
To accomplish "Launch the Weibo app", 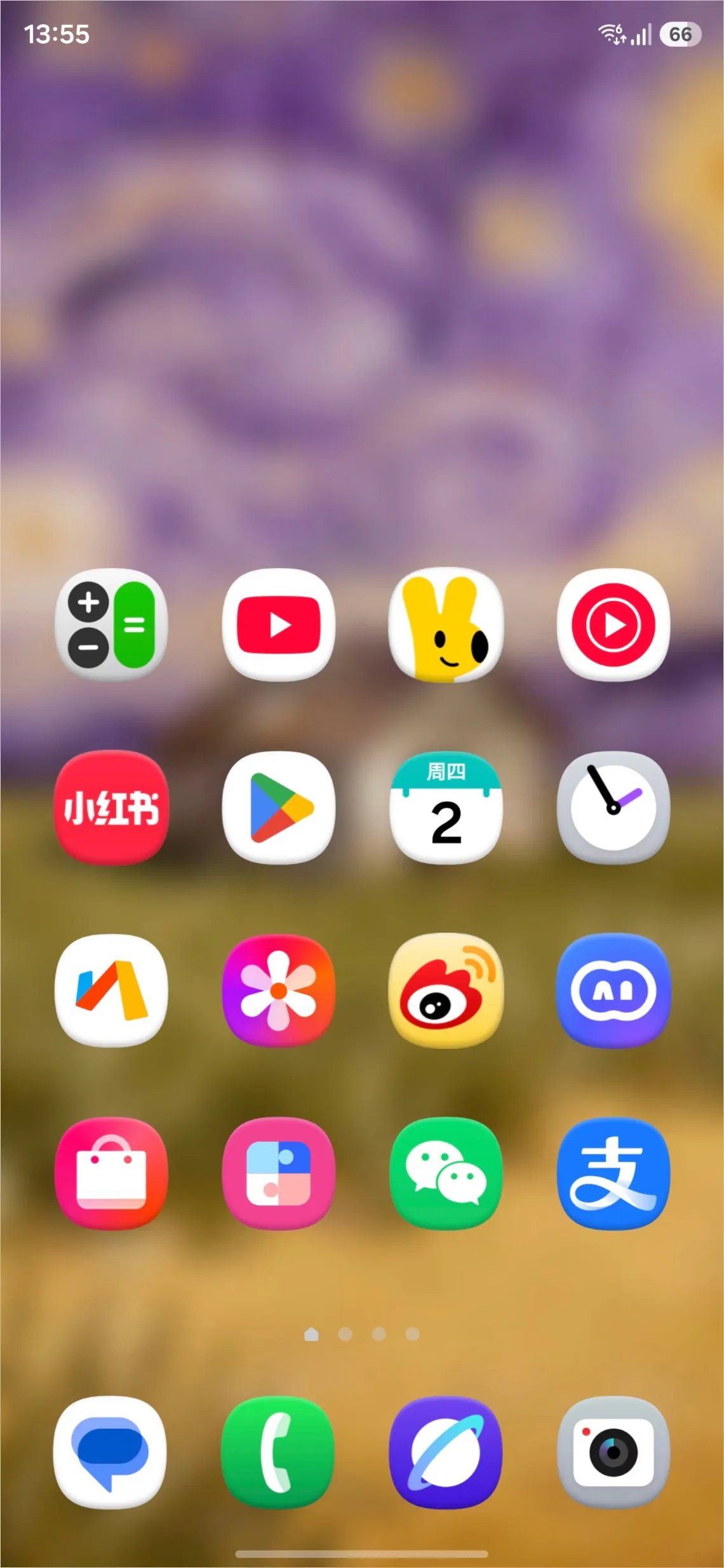I will coord(446,990).
